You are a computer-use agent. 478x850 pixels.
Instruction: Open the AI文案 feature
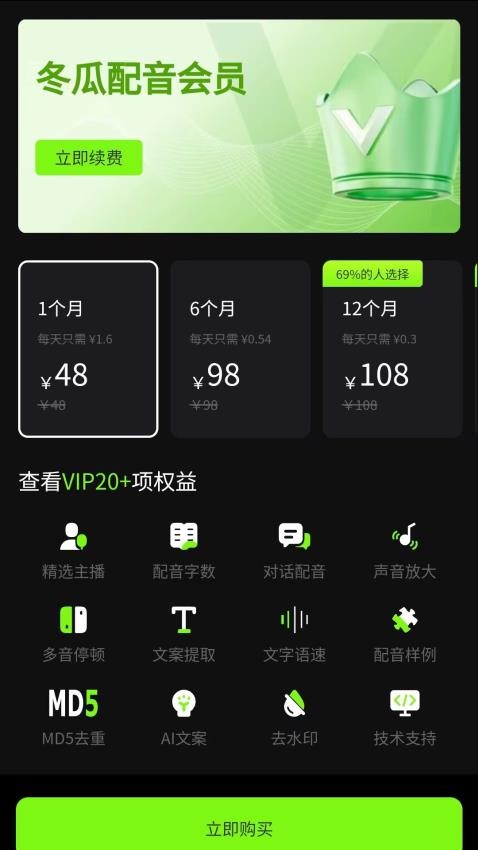(x=184, y=718)
